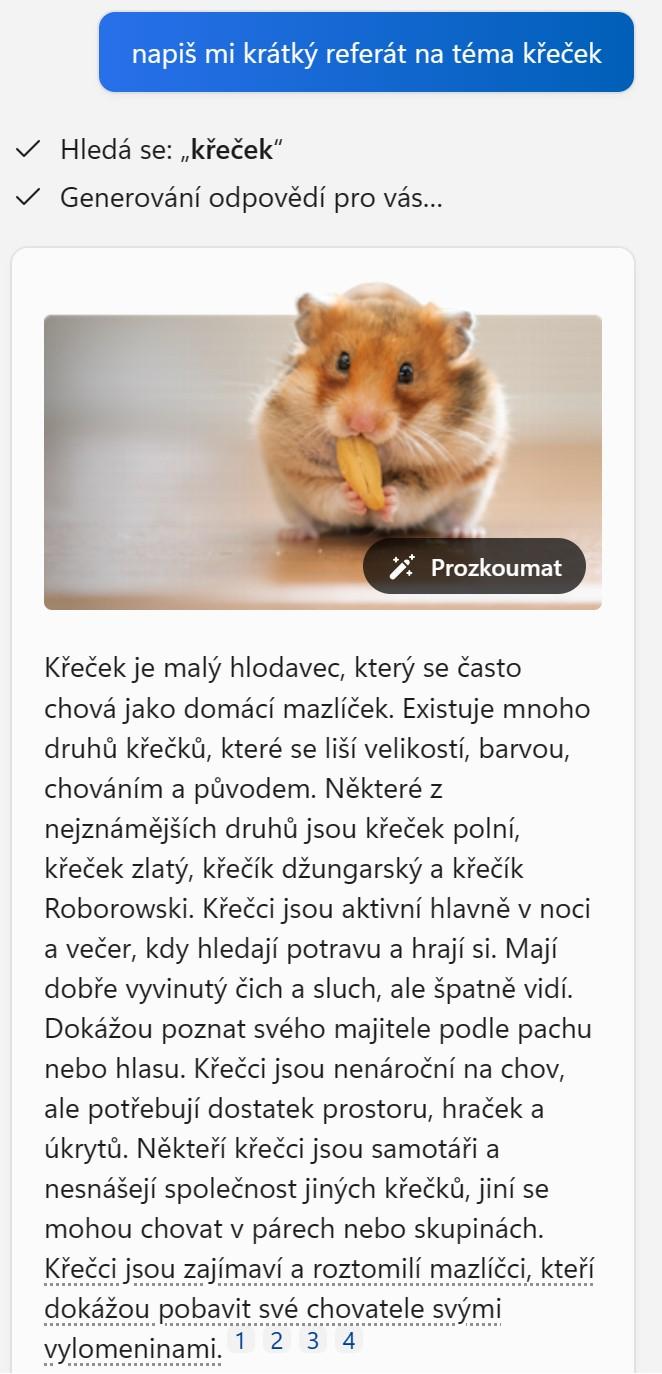Image resolution: width=662 pixels, height=1374 pixels.
Task: Open citation reference 4
Action: [349, 1341]
